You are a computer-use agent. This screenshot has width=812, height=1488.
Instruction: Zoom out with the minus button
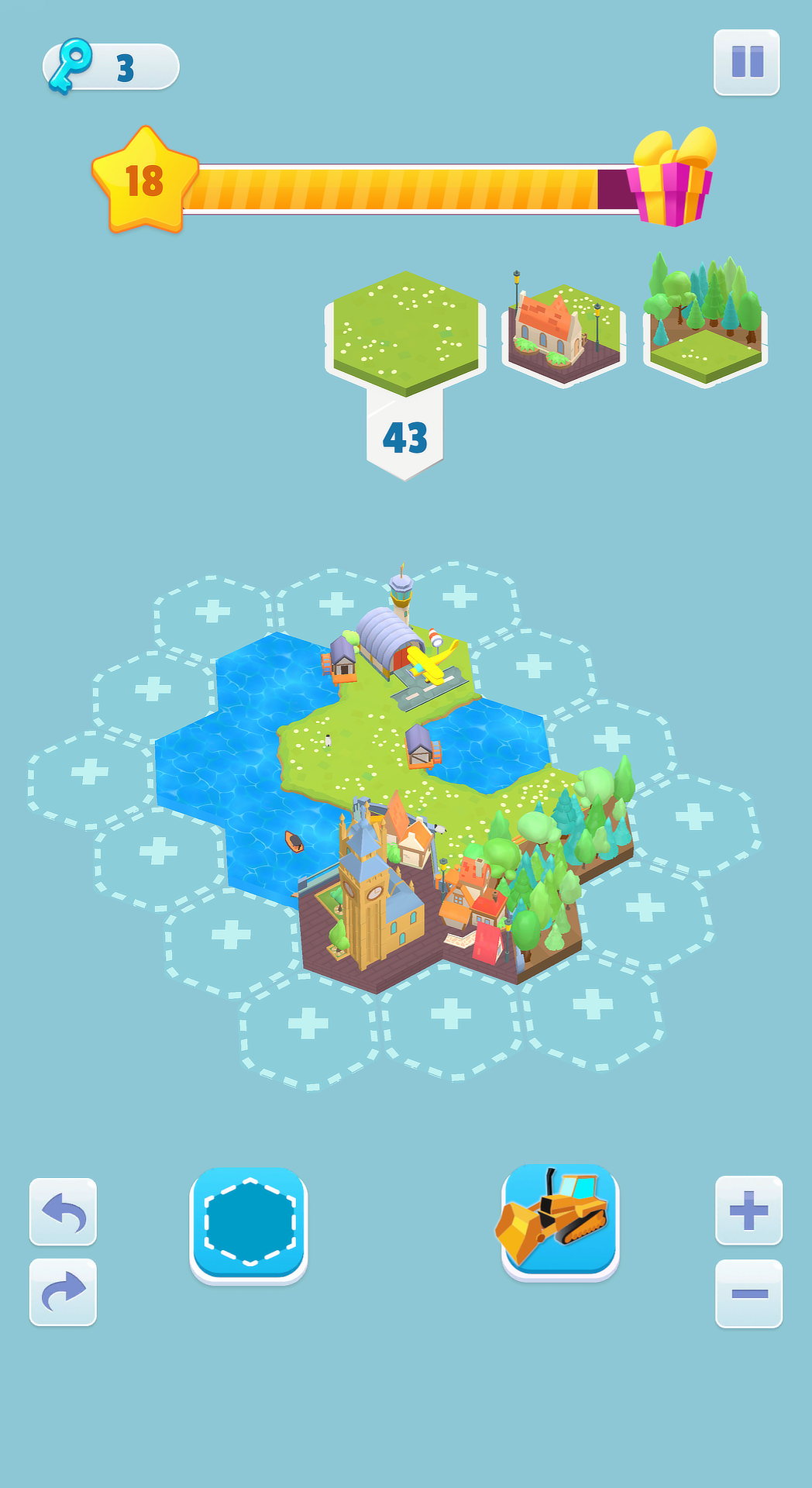[x=748, y=1293]
